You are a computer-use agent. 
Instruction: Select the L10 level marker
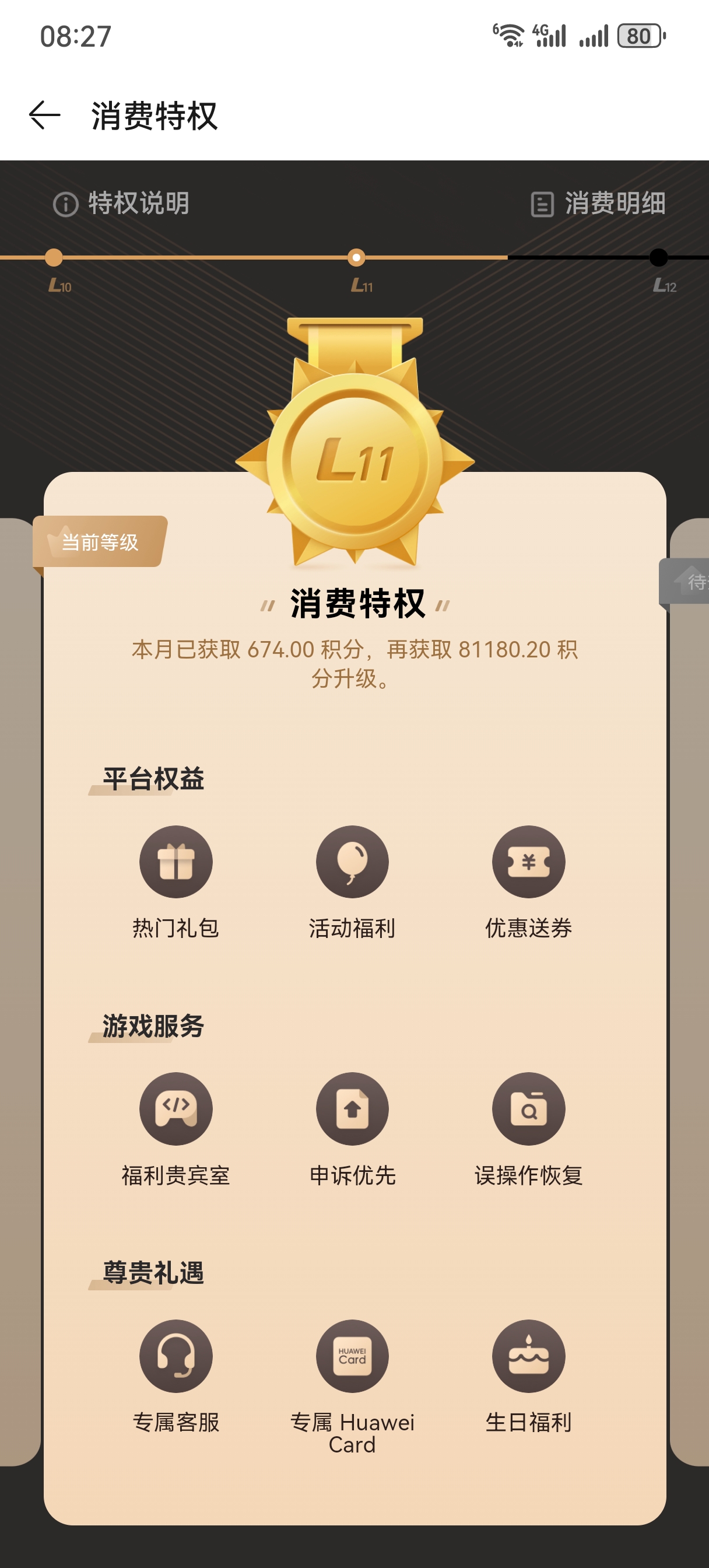pos(54,257)
